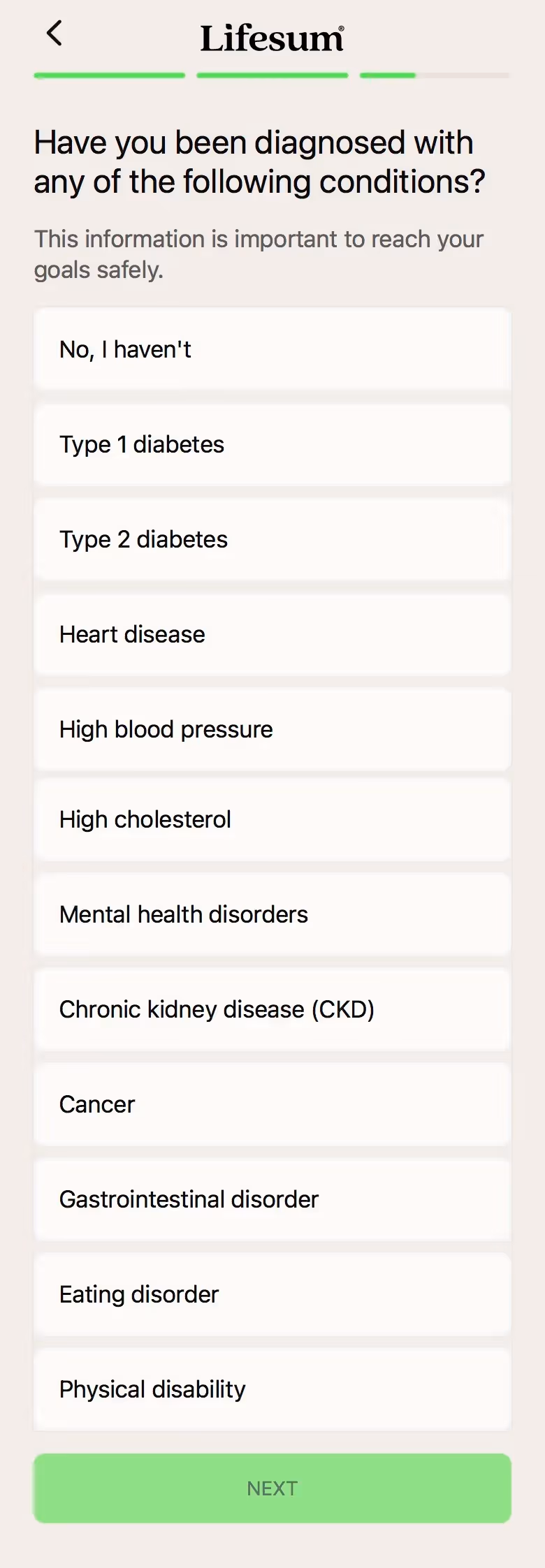545x1568 pixels.
Task: Select Physical disability
Action: [x=272, y=1389]
